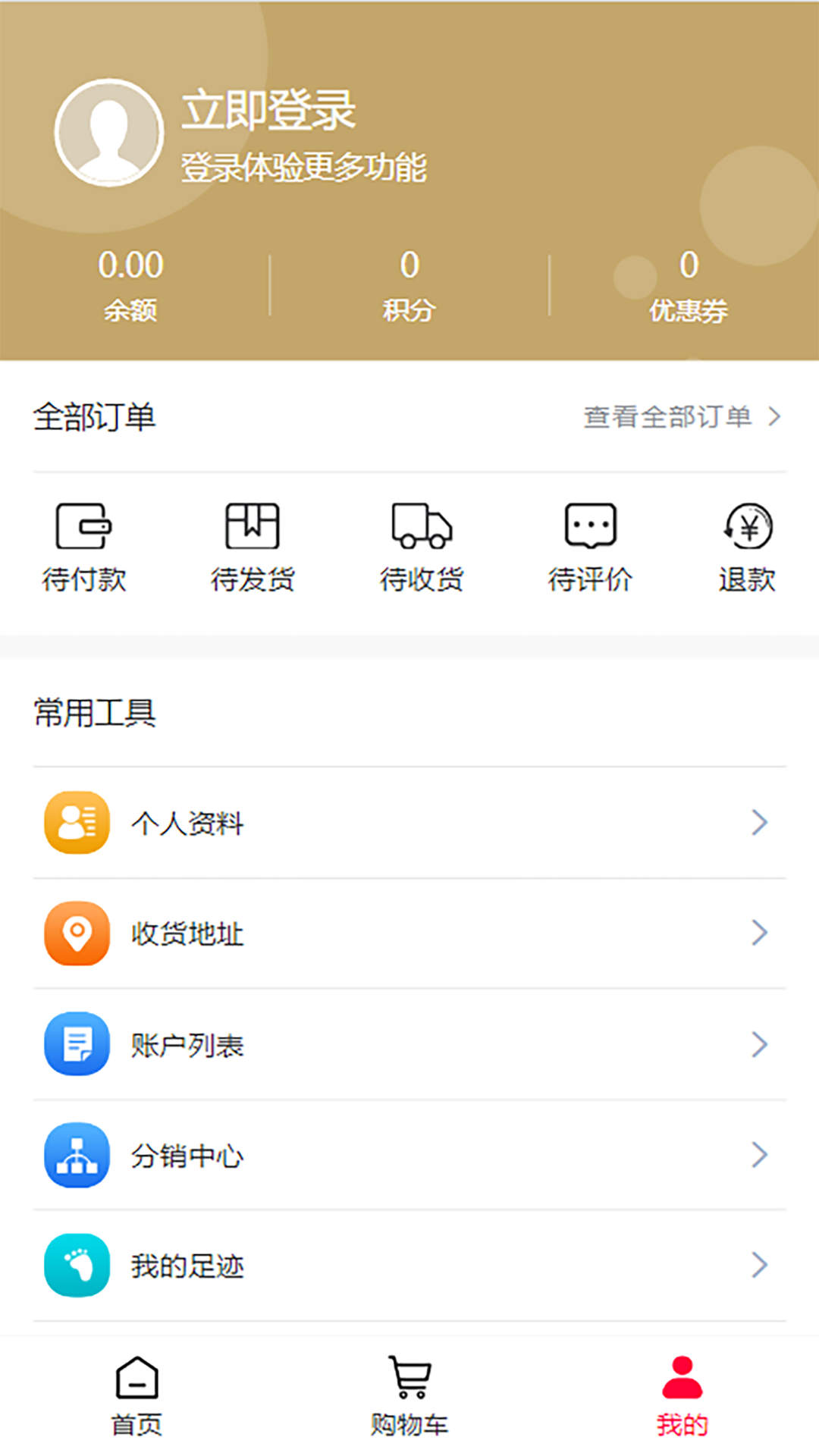
Task: Open 积分 points
Action: (409, 285)
